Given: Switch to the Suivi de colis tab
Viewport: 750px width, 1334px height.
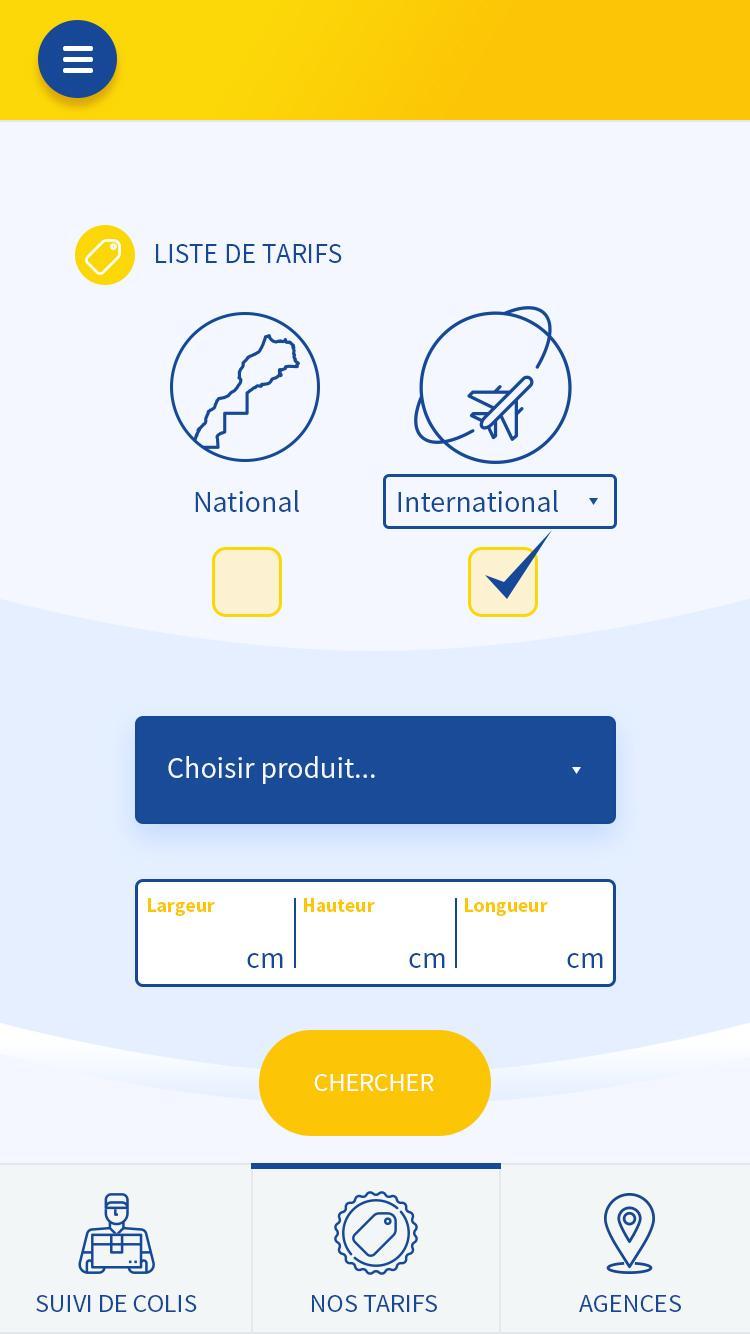Looking at the screenshot, I should [x=117, y=1252].
